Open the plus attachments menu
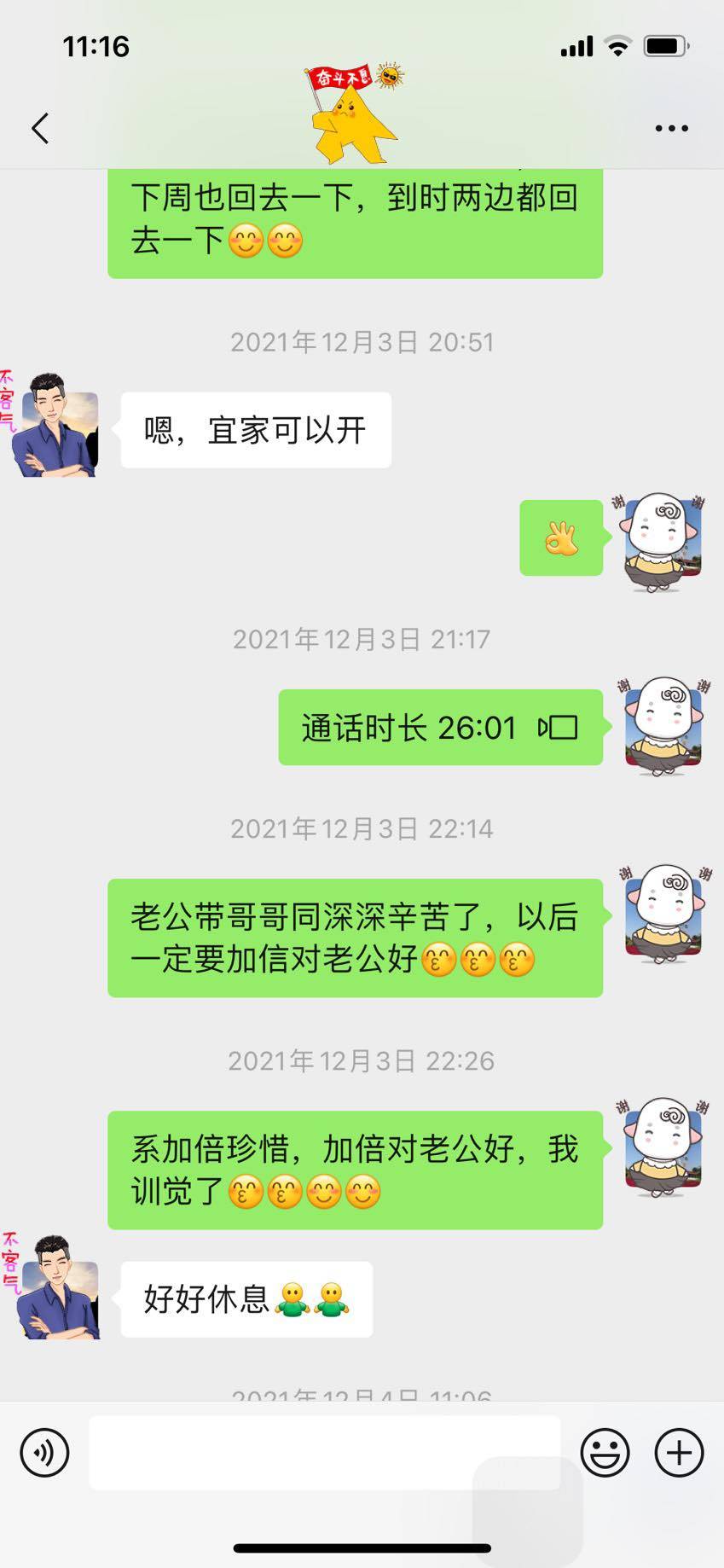Screen dimensions: 724x1568 coord(679,1452)
